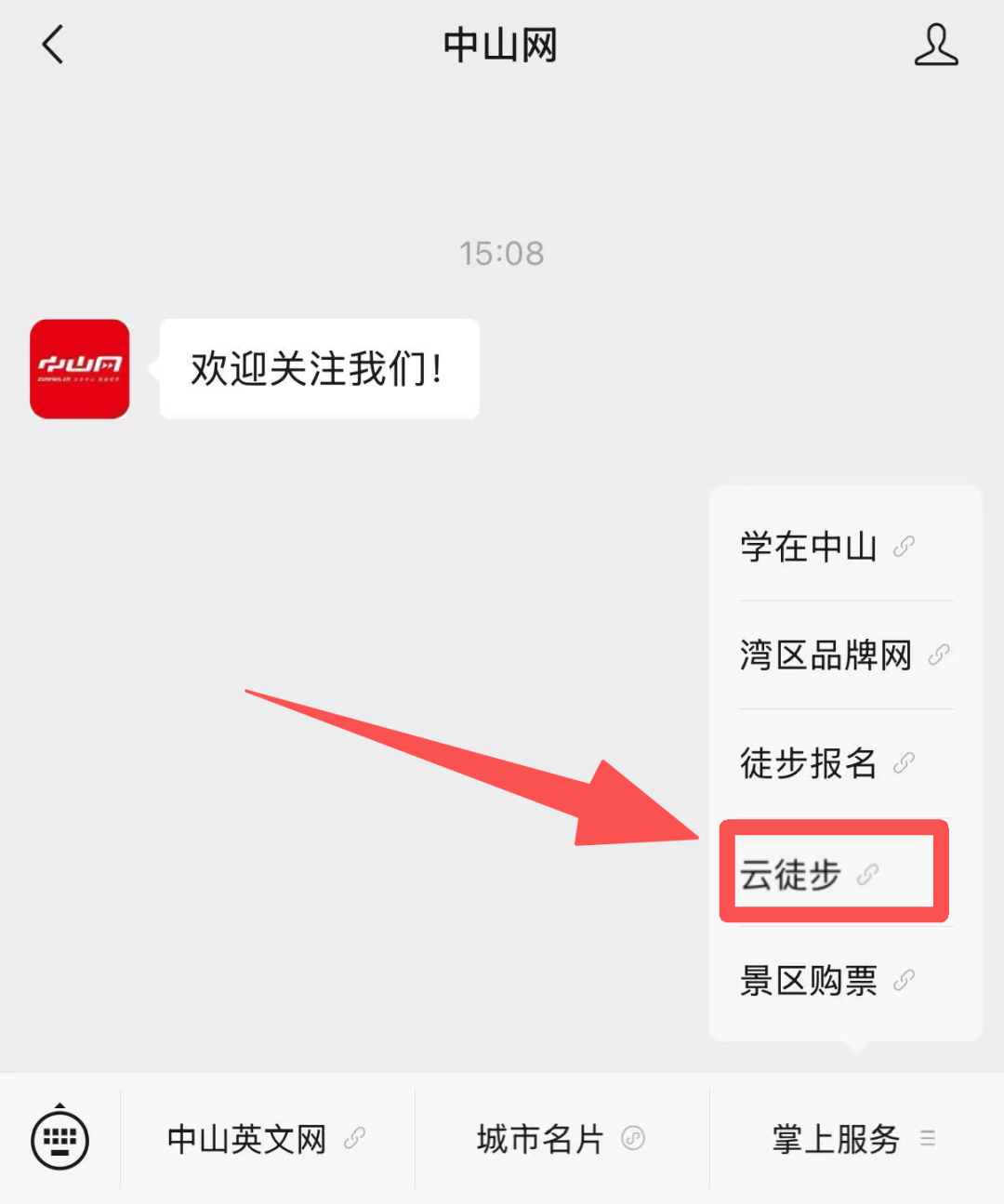
Task: Select the 湾区品牌网 menu item
Action: (x=841, y=655)
